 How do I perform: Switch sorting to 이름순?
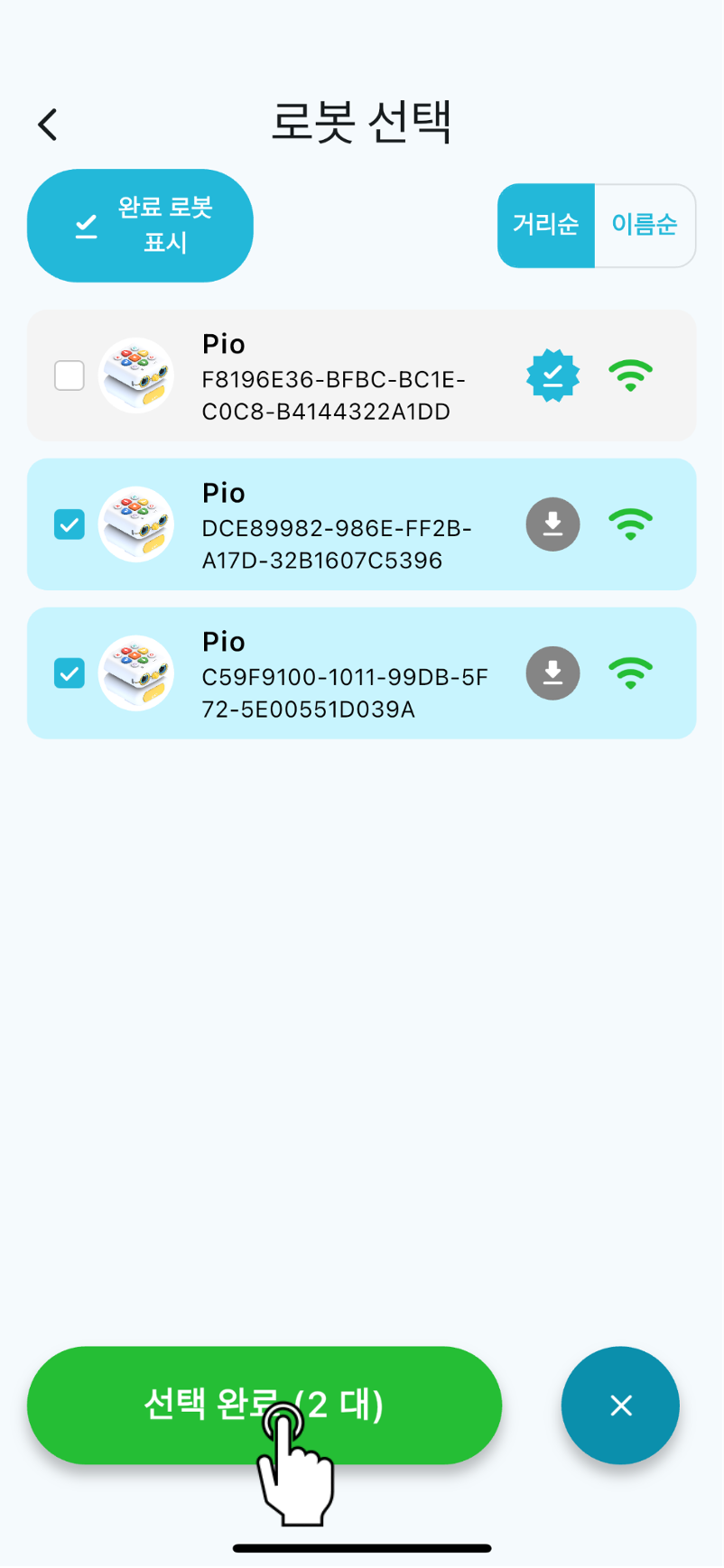645,226
